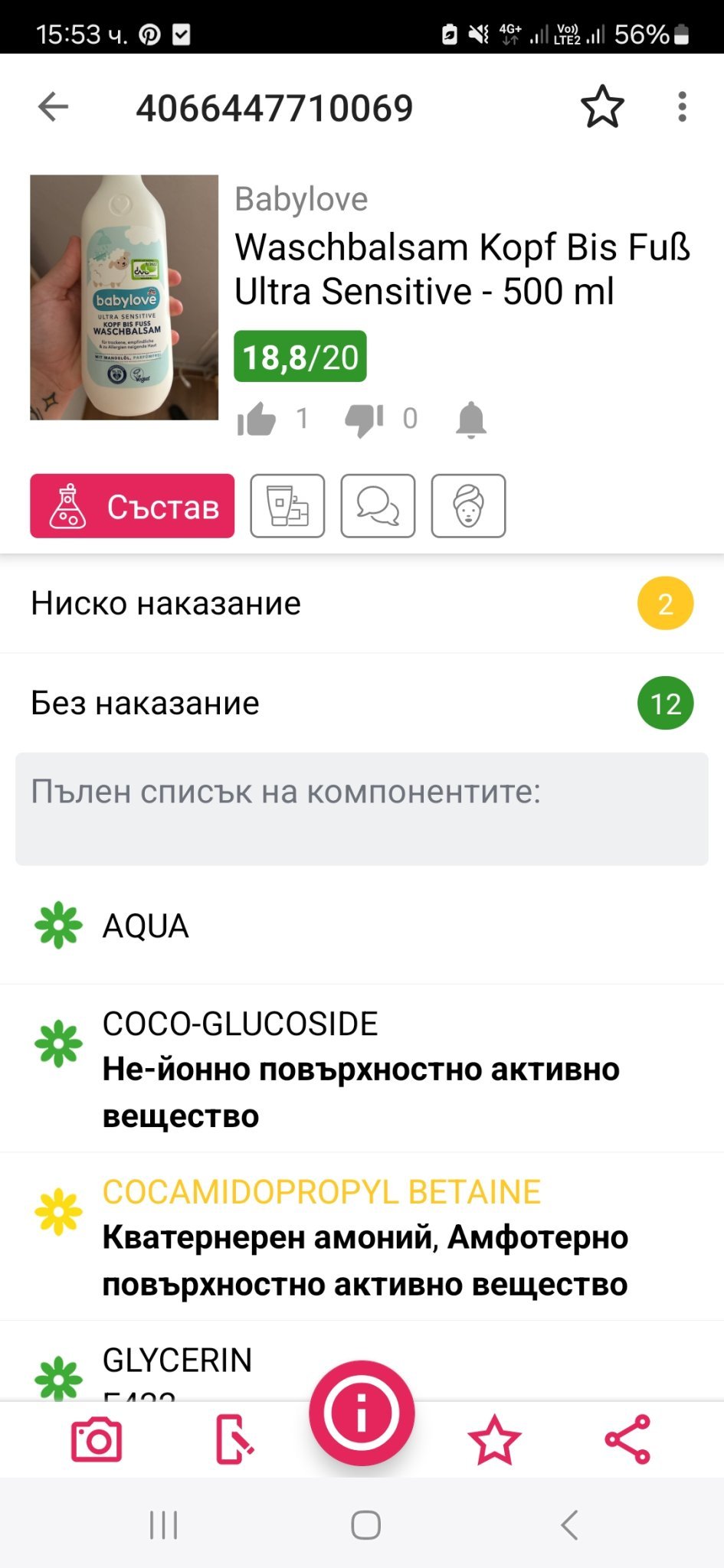
Task: Open COCO-GLUCOSIDE ingredient details
Action: (x=362, y=1068)
